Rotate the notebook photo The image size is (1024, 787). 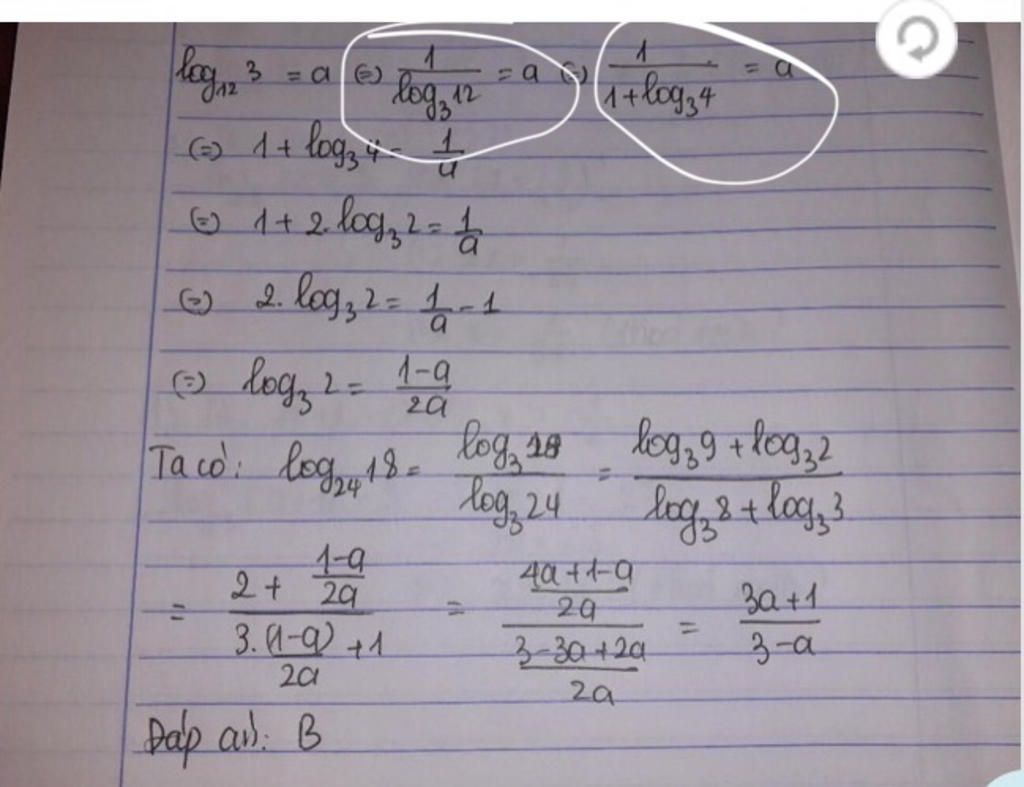(916, 41)
